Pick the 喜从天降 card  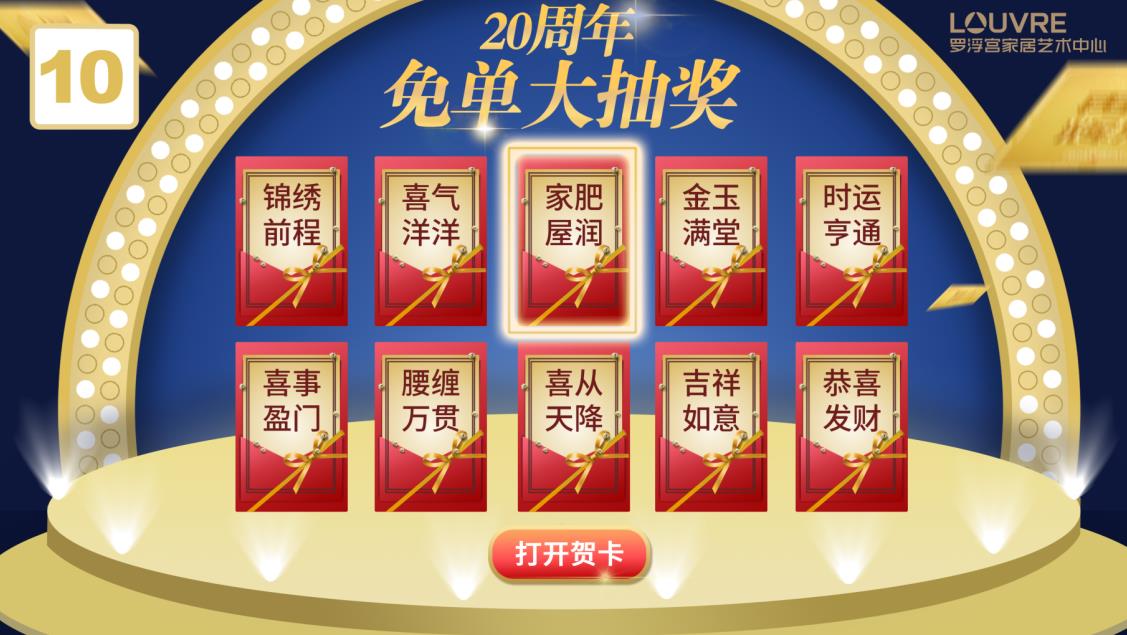[x=573, y=426]
